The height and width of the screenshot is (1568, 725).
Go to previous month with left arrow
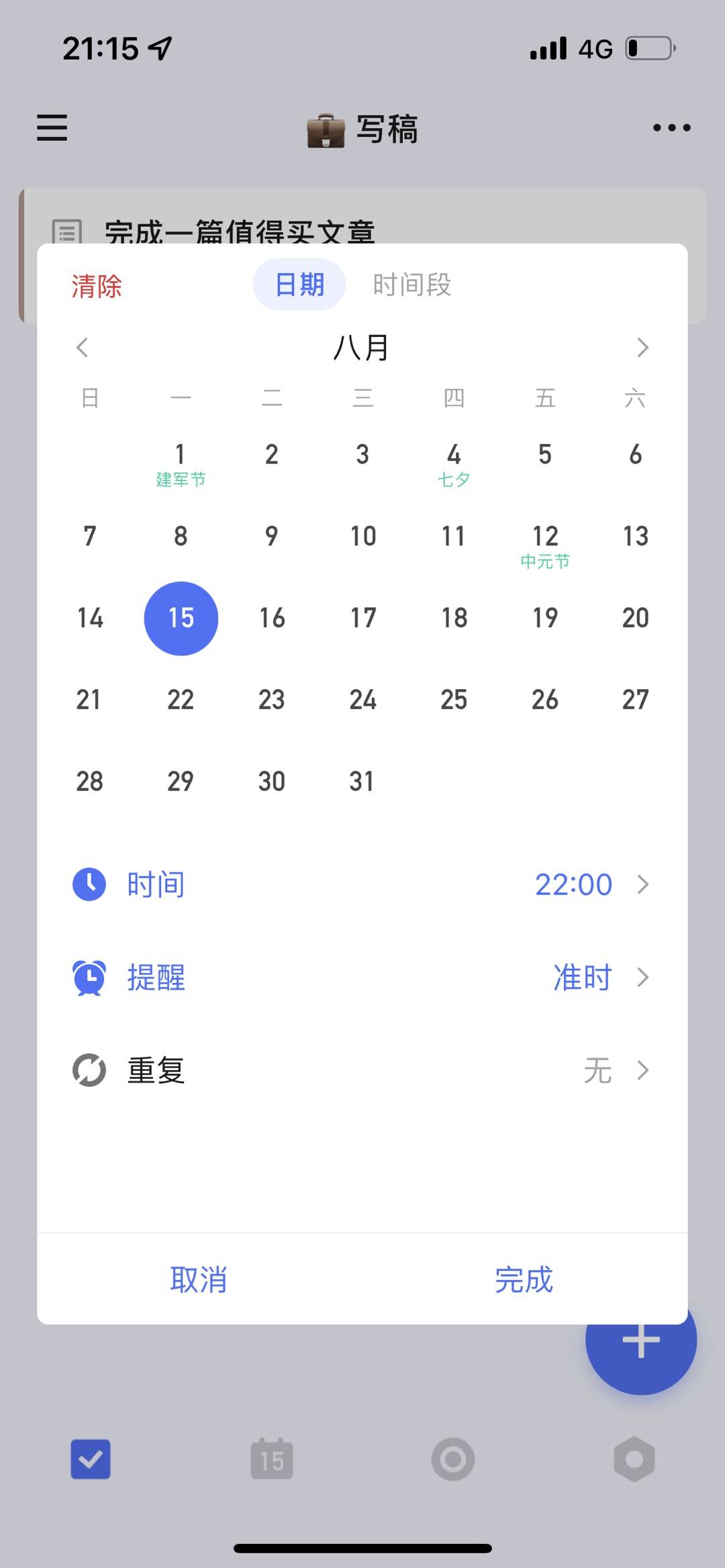(x=83, y=348)
